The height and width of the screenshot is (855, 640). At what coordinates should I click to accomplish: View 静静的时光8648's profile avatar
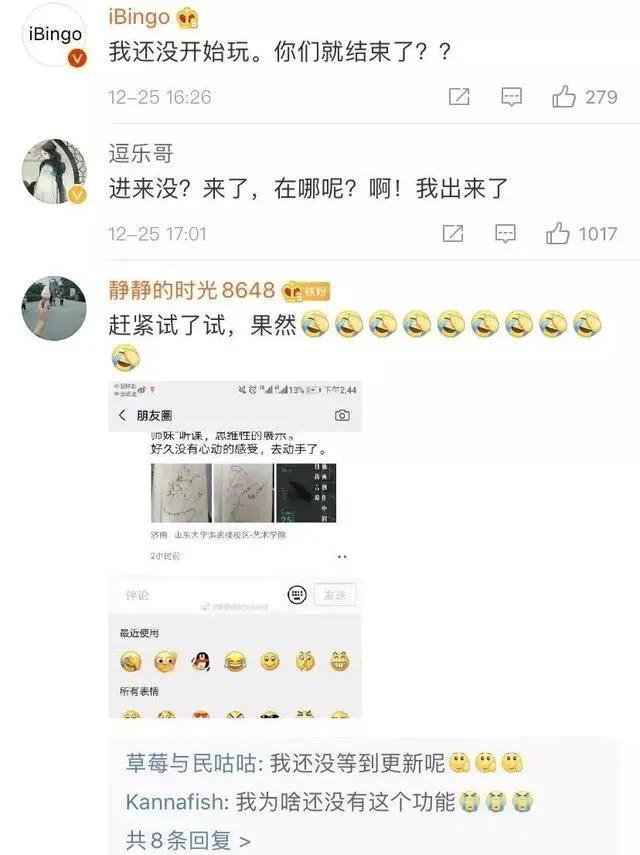click(x=54, y=308)
